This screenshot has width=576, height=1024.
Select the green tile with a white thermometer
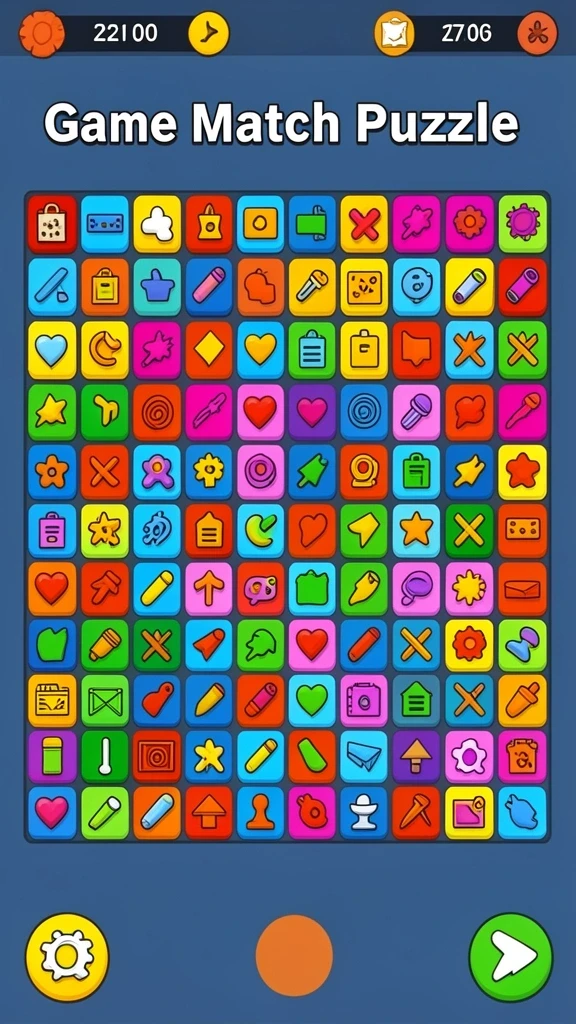(104, 756)
